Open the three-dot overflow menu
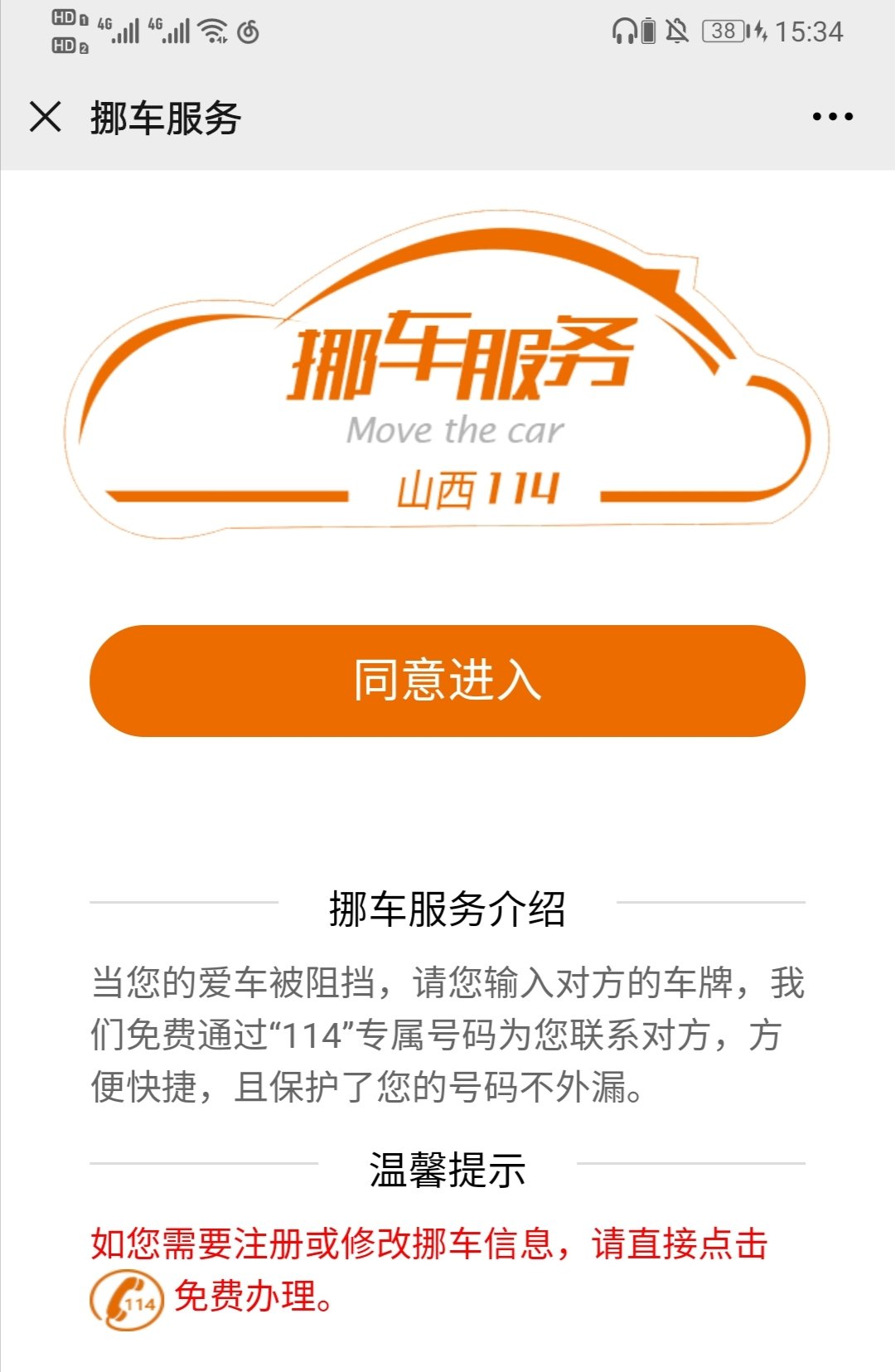Image resolution: width=895 pixels, height=1372 pixels. (832, 117)
